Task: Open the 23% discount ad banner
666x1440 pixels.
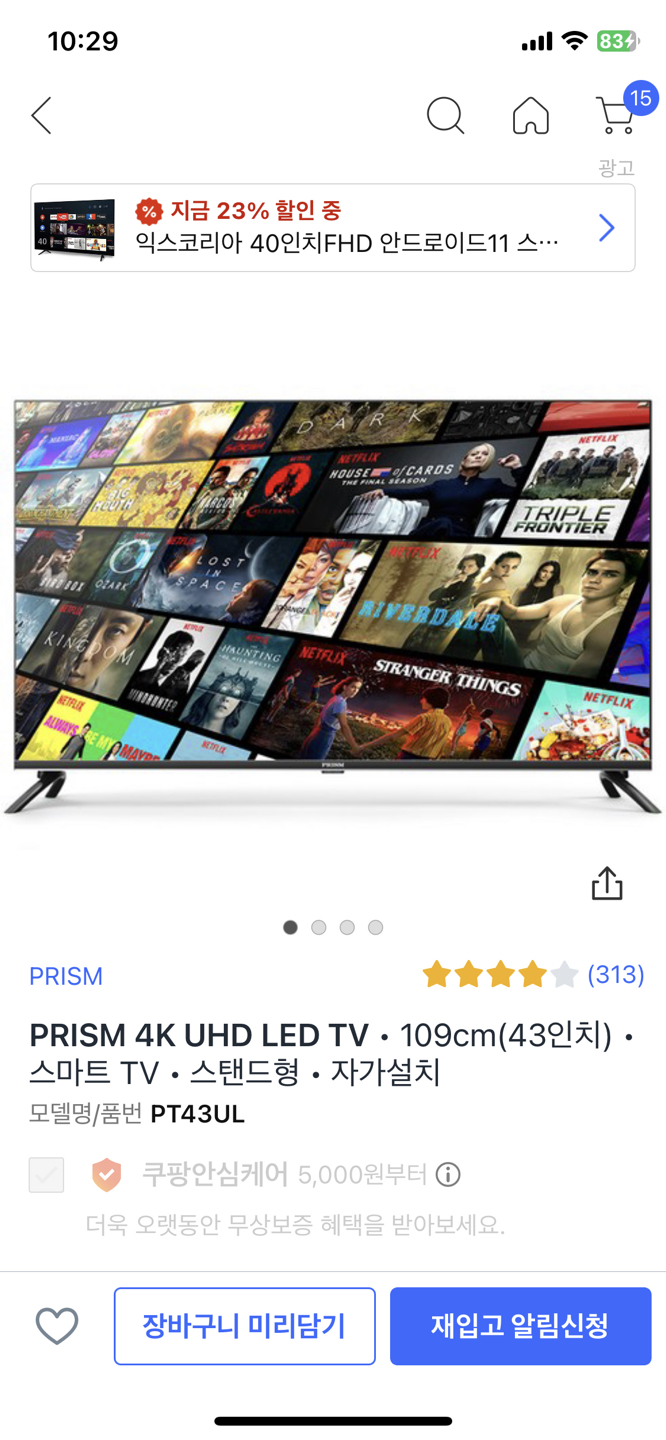Action: click(x=332, y=228)
